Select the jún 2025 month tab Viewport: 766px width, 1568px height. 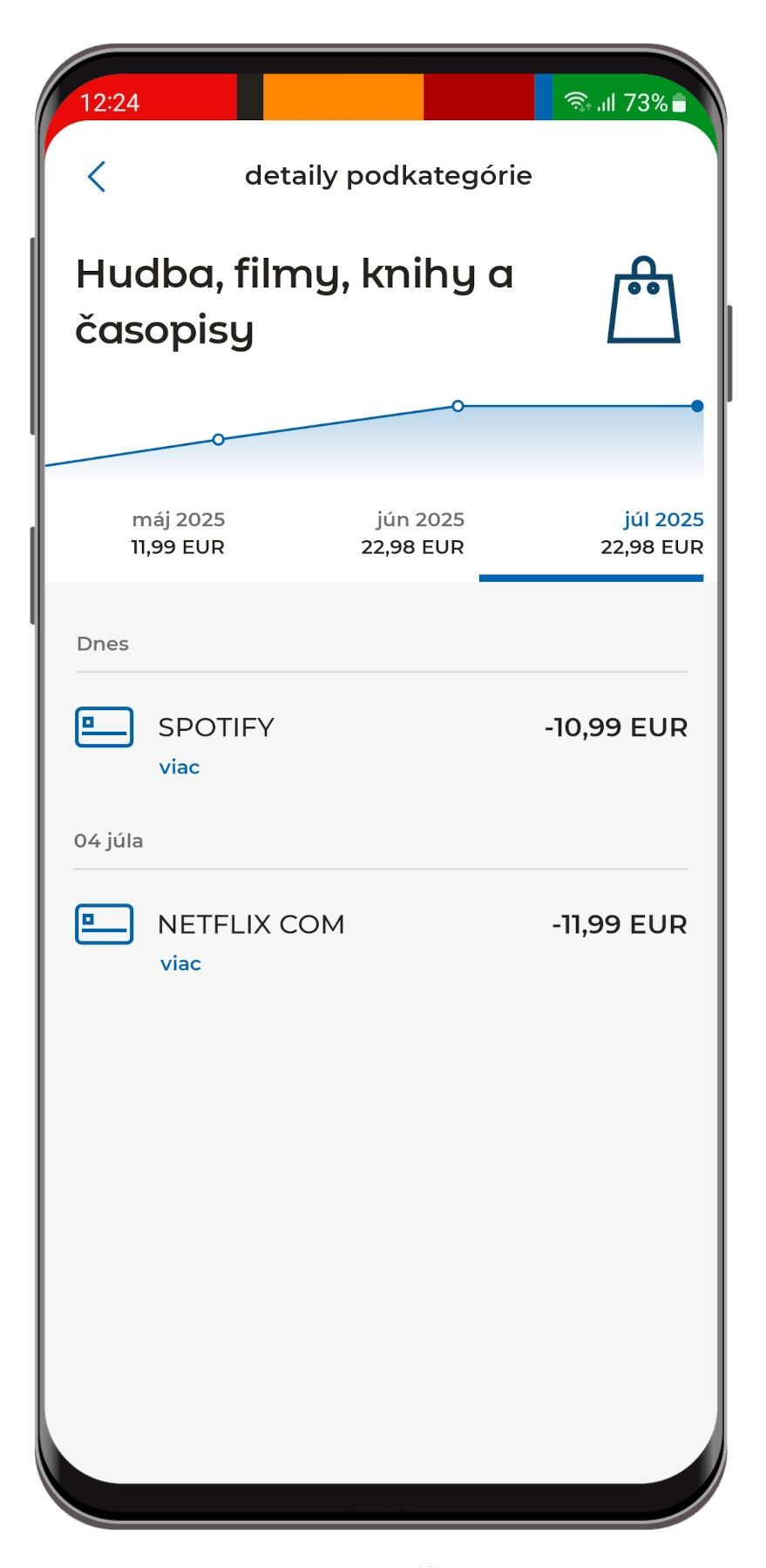point(413,533)
